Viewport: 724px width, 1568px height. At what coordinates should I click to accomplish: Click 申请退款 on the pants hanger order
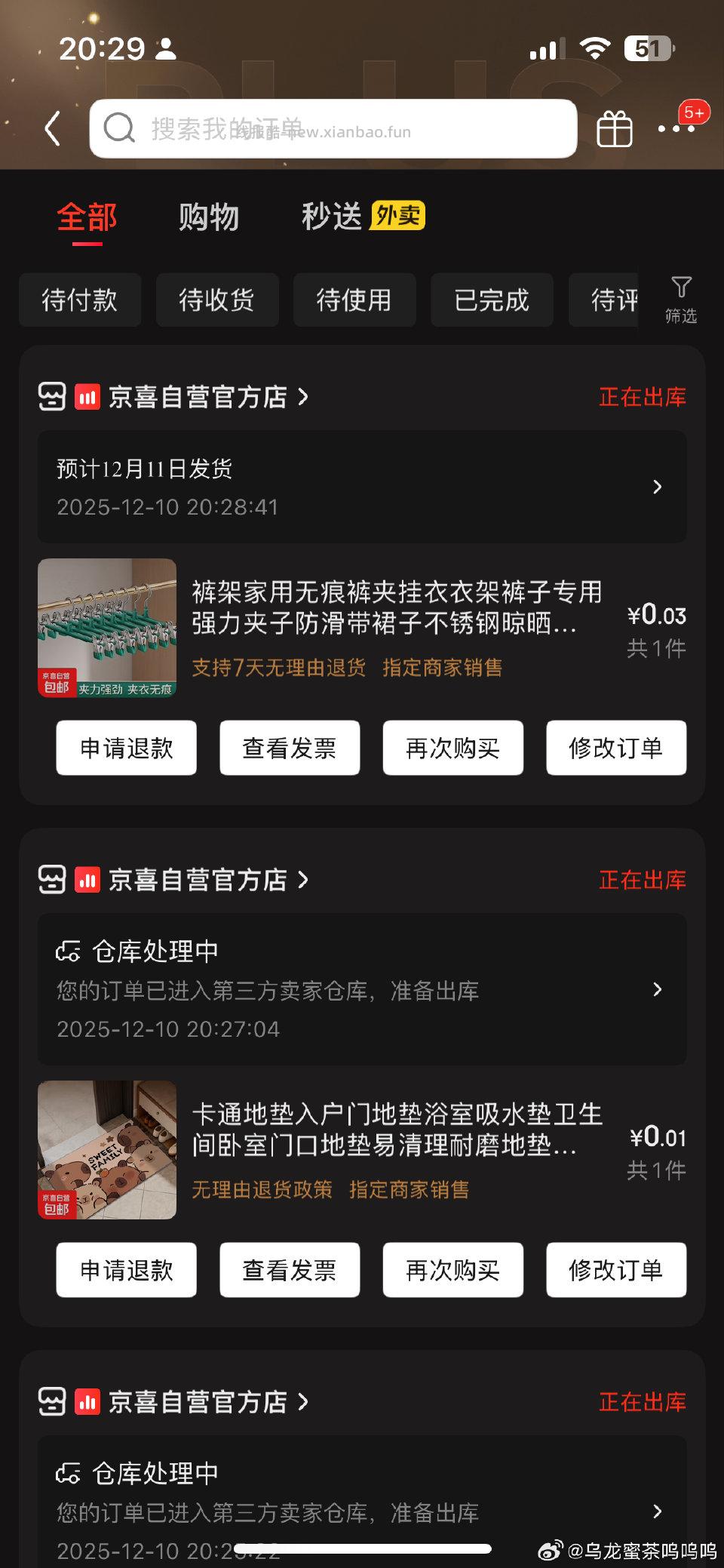[x=125, y=748]
